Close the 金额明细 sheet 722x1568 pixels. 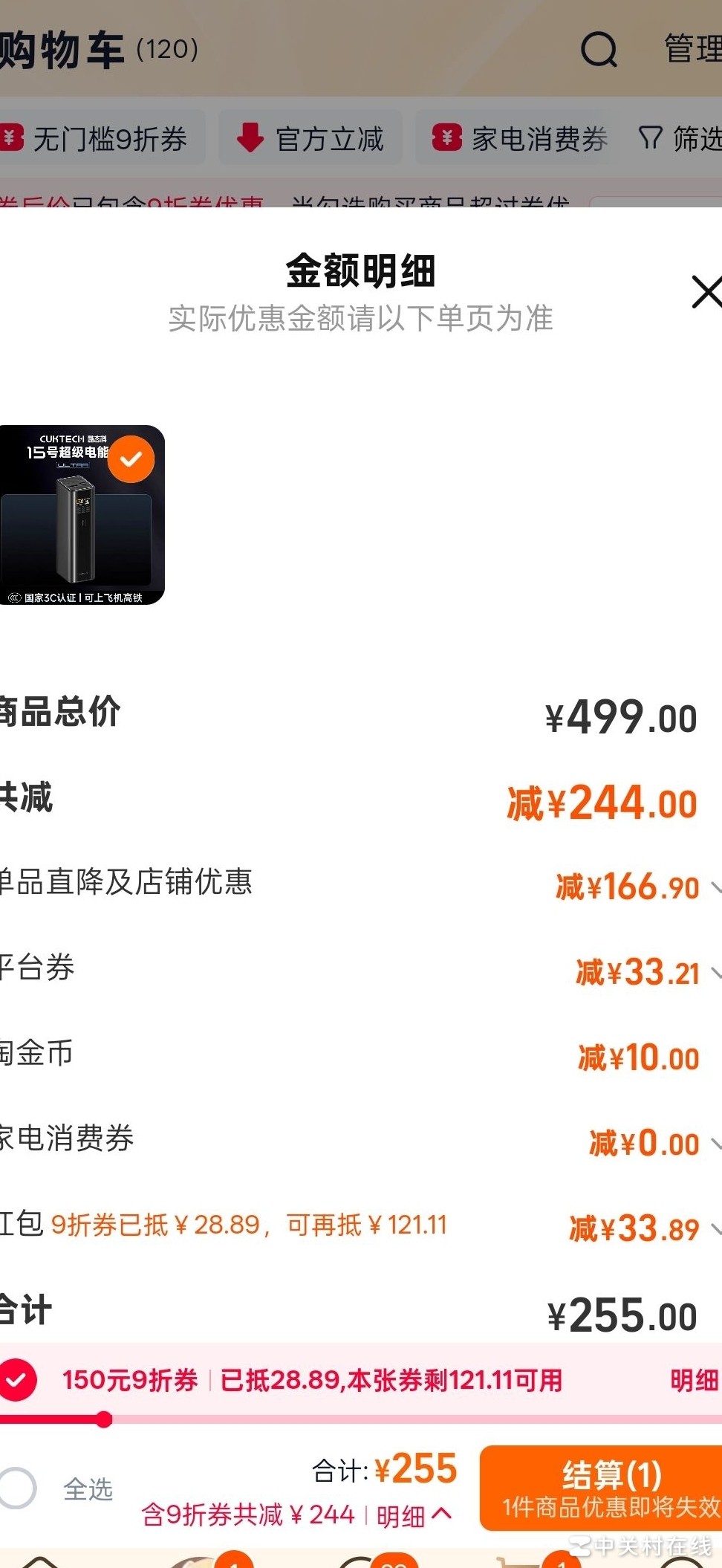click(x=706, y=292)
